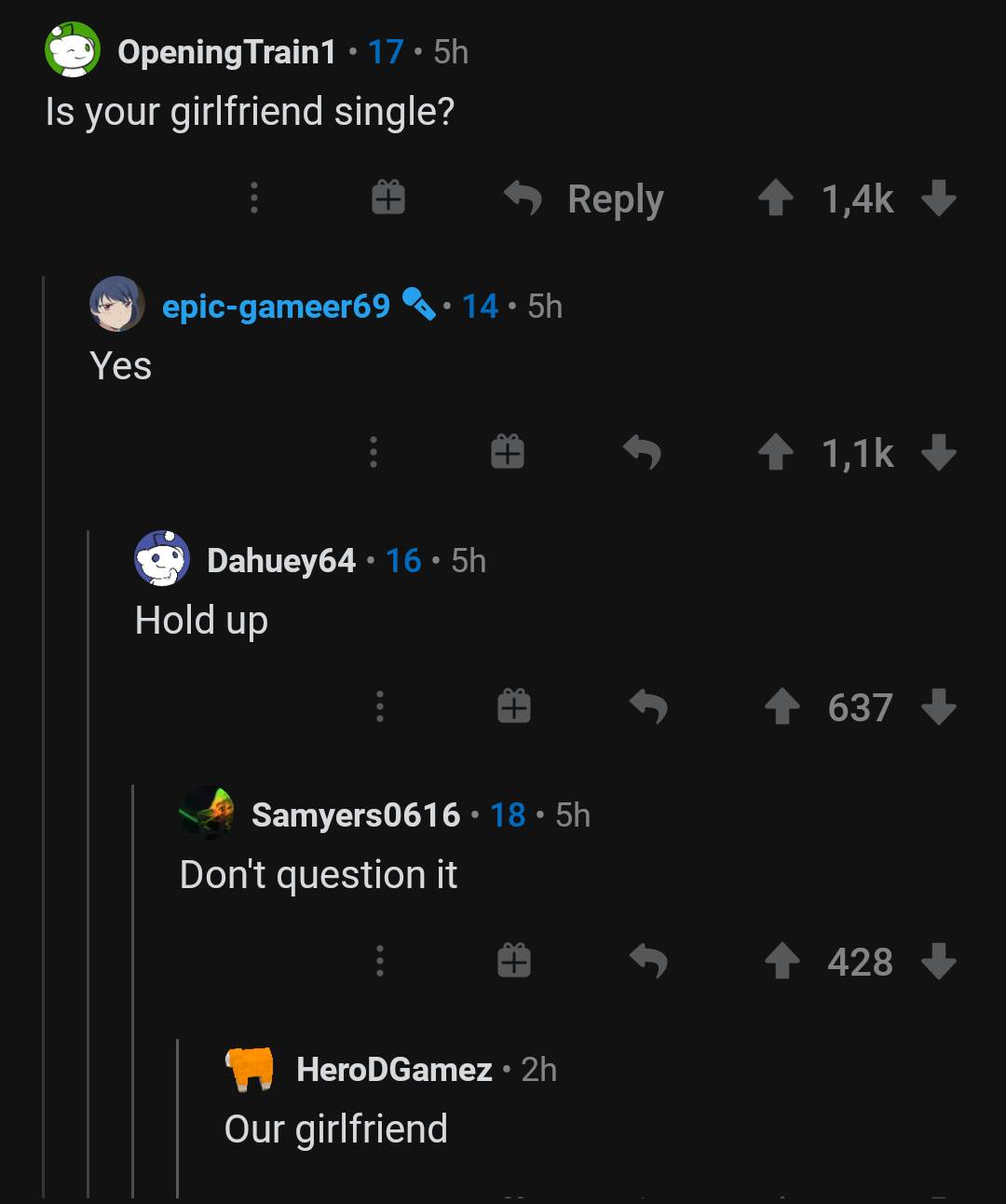Reply to OpeningTrain1's comment
1006x1204 pixels.
coord(585,198)
